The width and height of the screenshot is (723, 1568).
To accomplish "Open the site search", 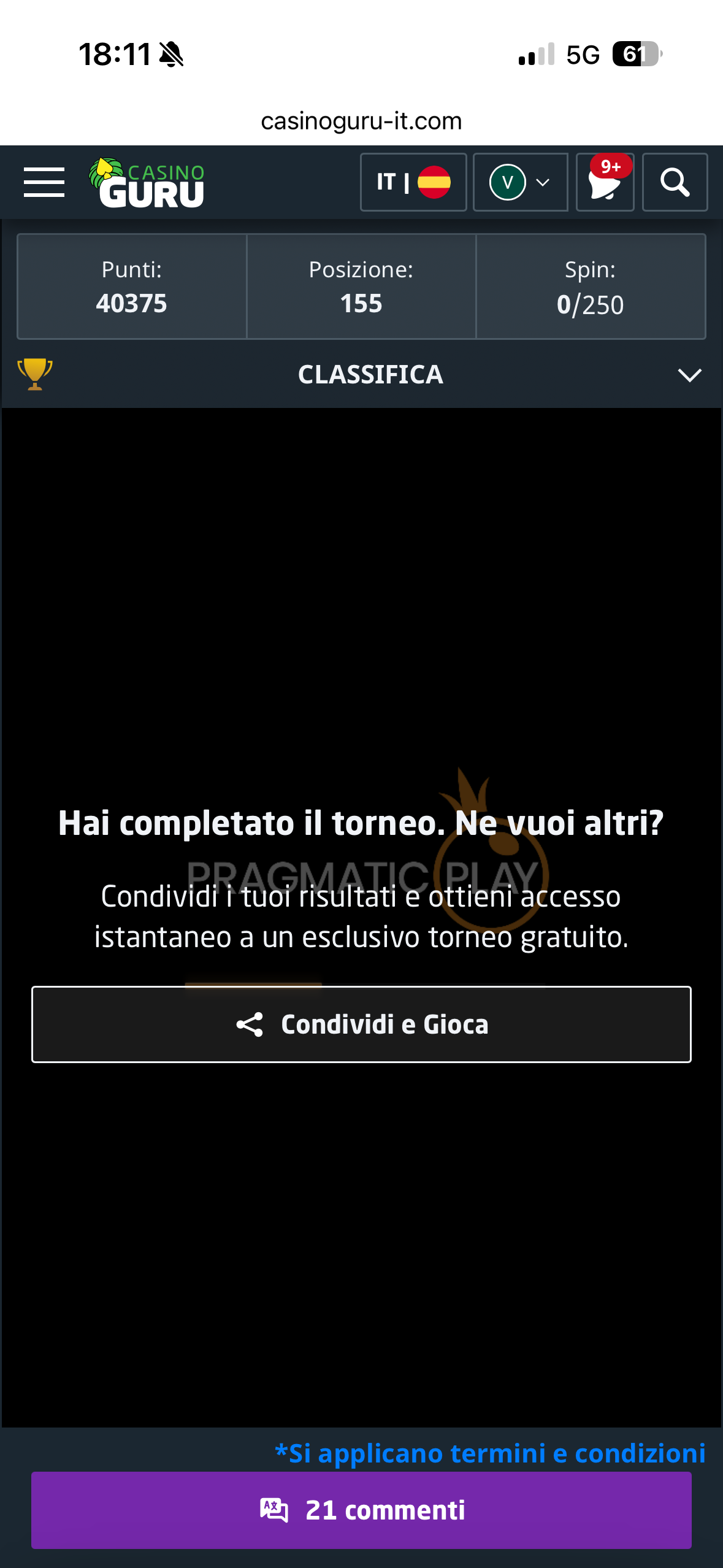I will pyautogui.click(x=675, y=182).
